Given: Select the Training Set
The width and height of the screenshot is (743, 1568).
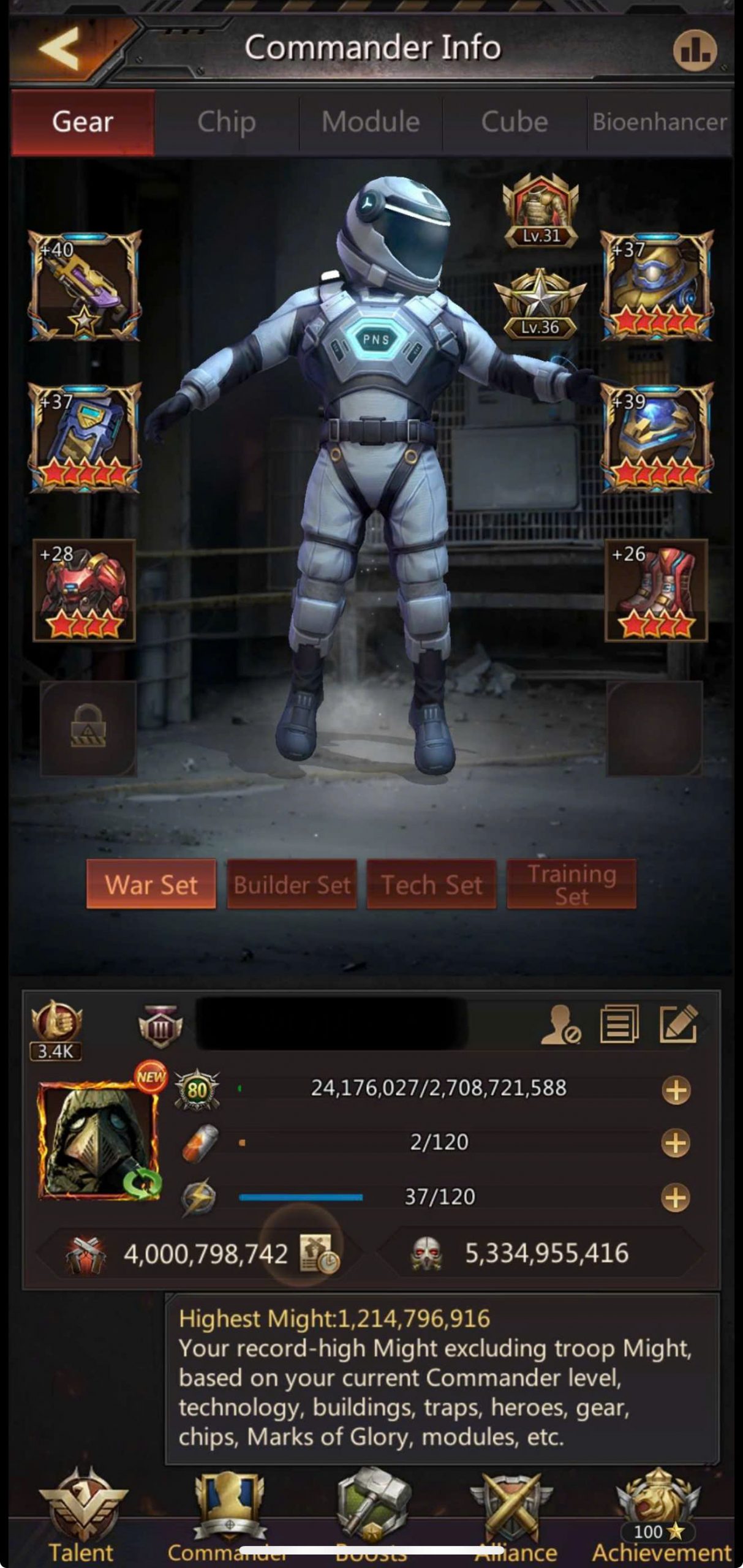Looking at the screenshot, I should (x=571, y=884).
